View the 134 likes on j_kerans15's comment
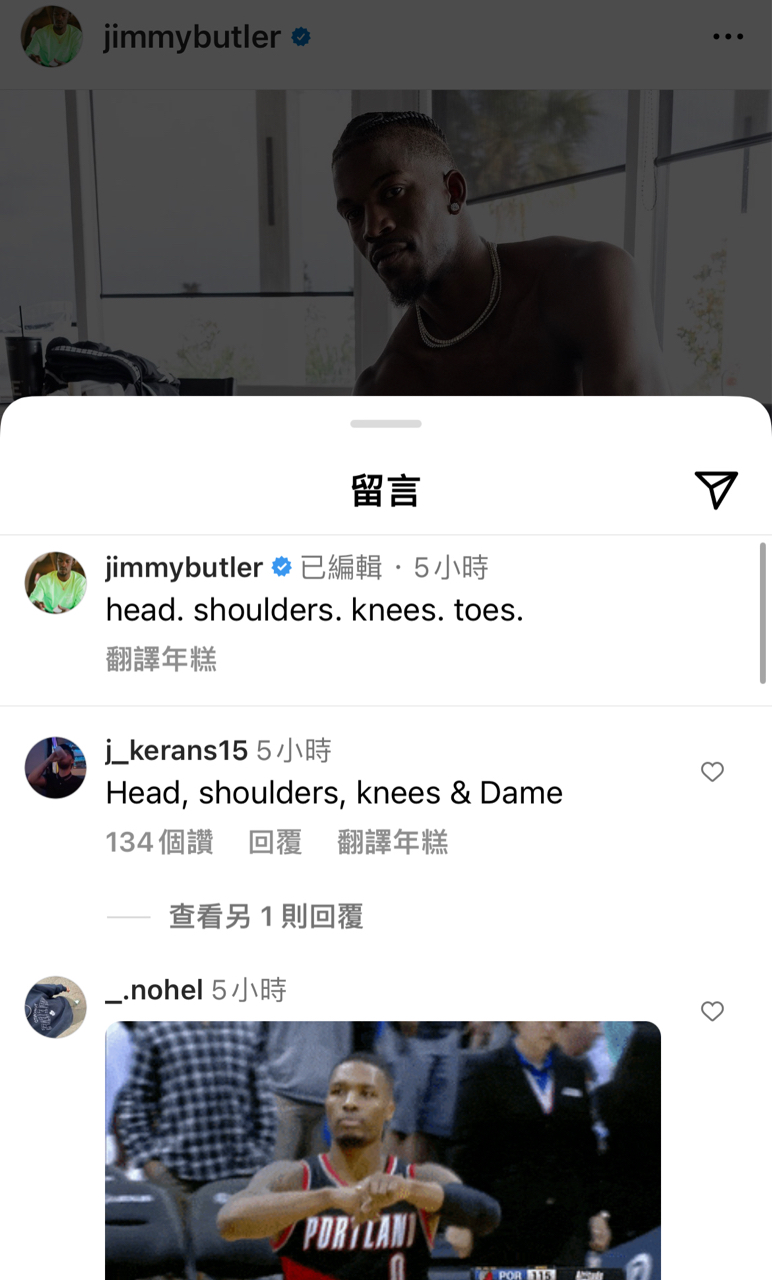The image size is (772, 1280). tap(160, 842)
